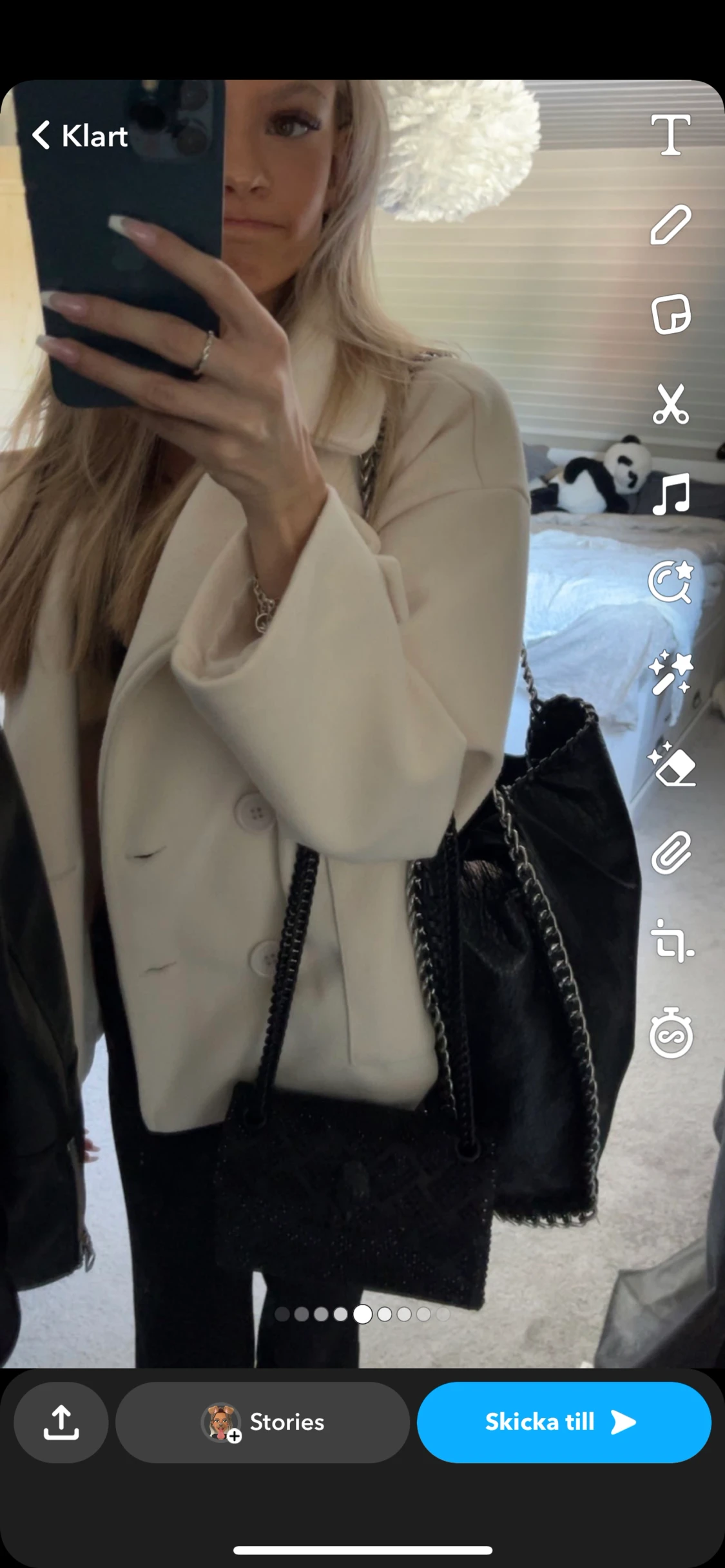725x1568 pixels.
Task: Select the scissors cutout tool
Action: point(670,404)
